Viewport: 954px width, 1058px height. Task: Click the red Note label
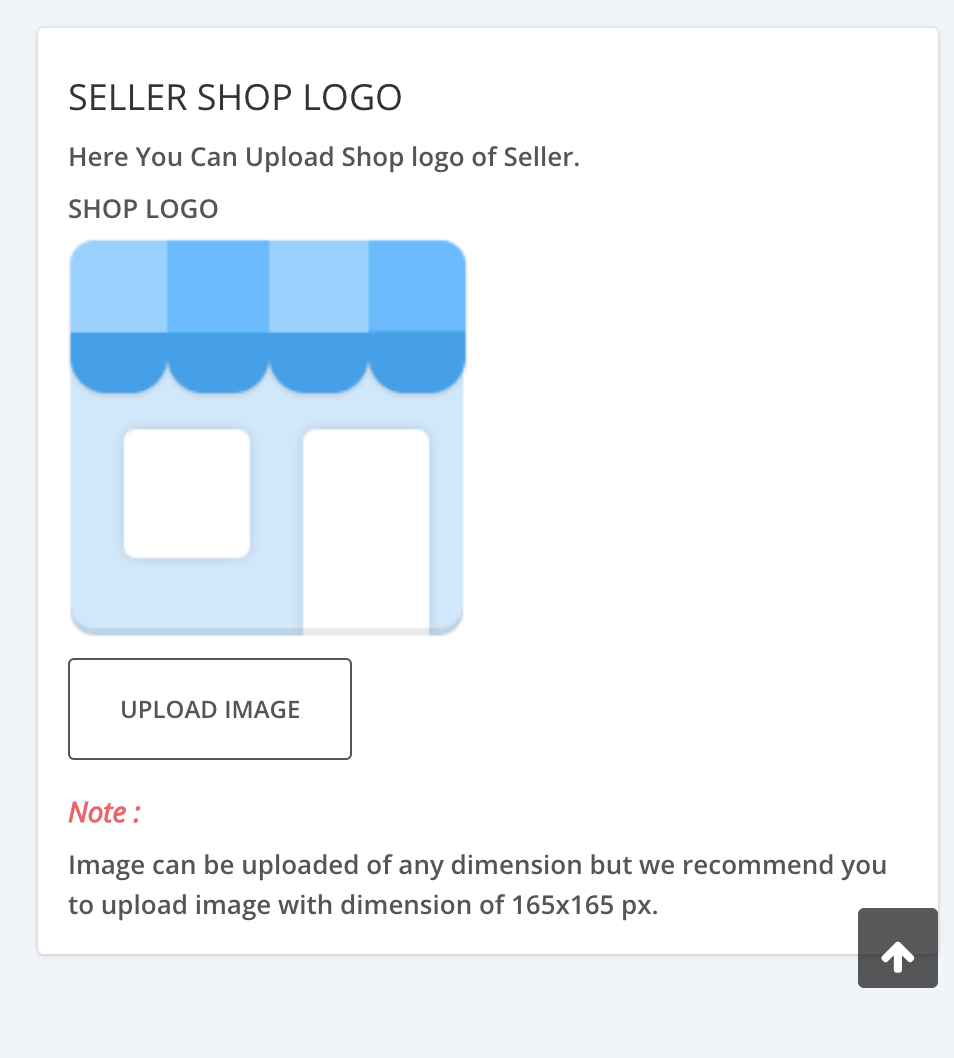point(103,812)
